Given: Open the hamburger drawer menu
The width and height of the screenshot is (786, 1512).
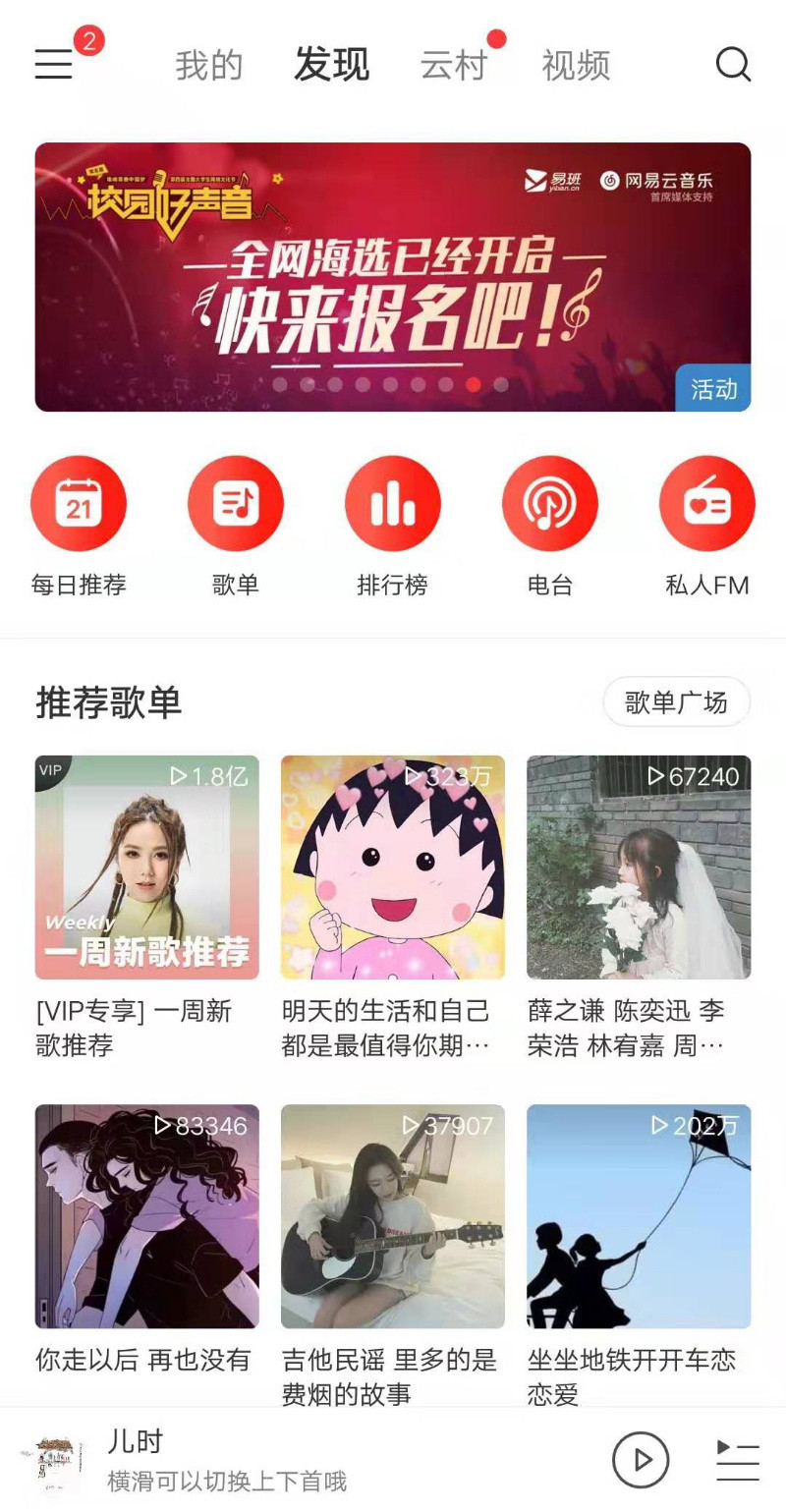Looking at the screenshot, I should point(55,64).
